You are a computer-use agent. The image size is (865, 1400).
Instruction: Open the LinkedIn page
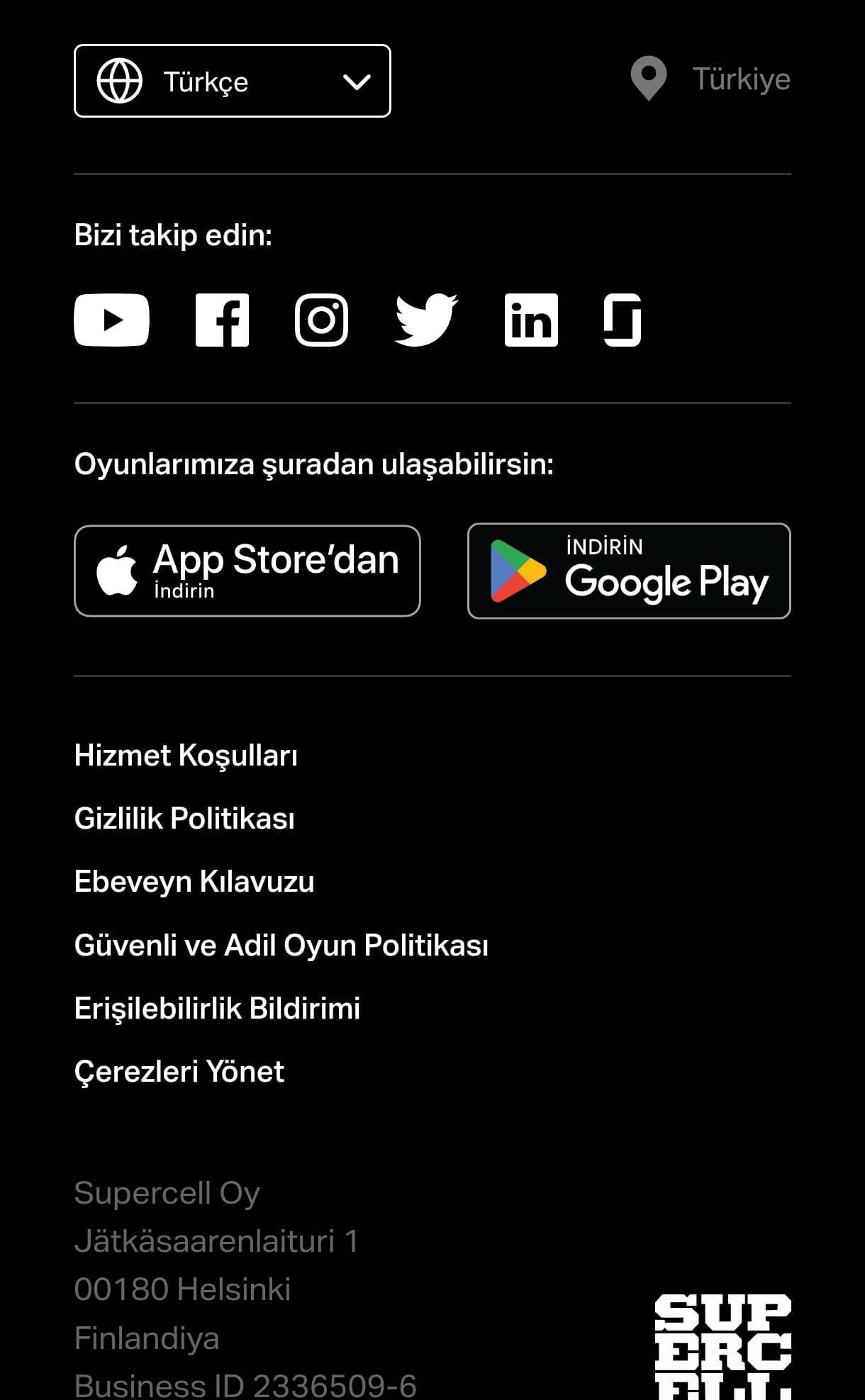coord(531,320)
